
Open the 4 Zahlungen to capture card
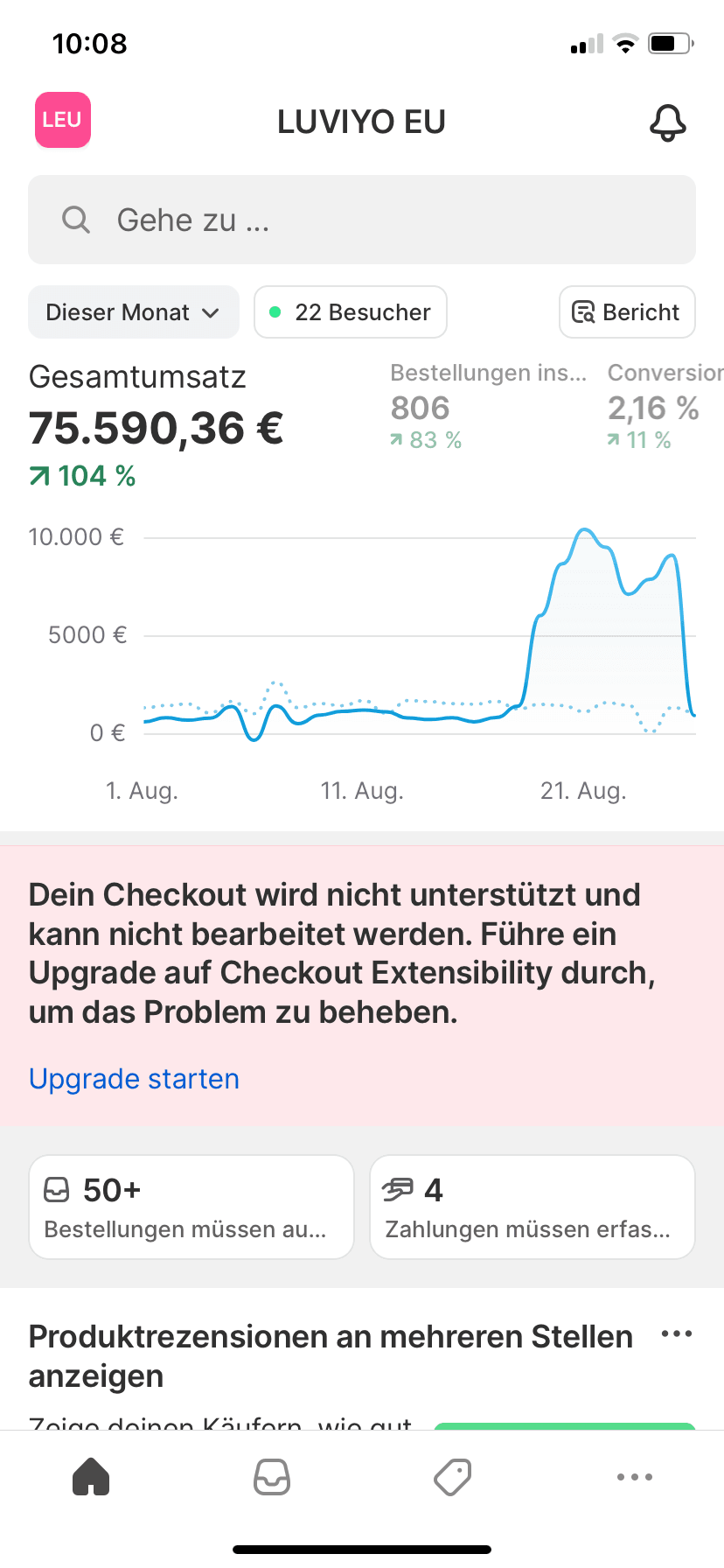(532, 1207)
